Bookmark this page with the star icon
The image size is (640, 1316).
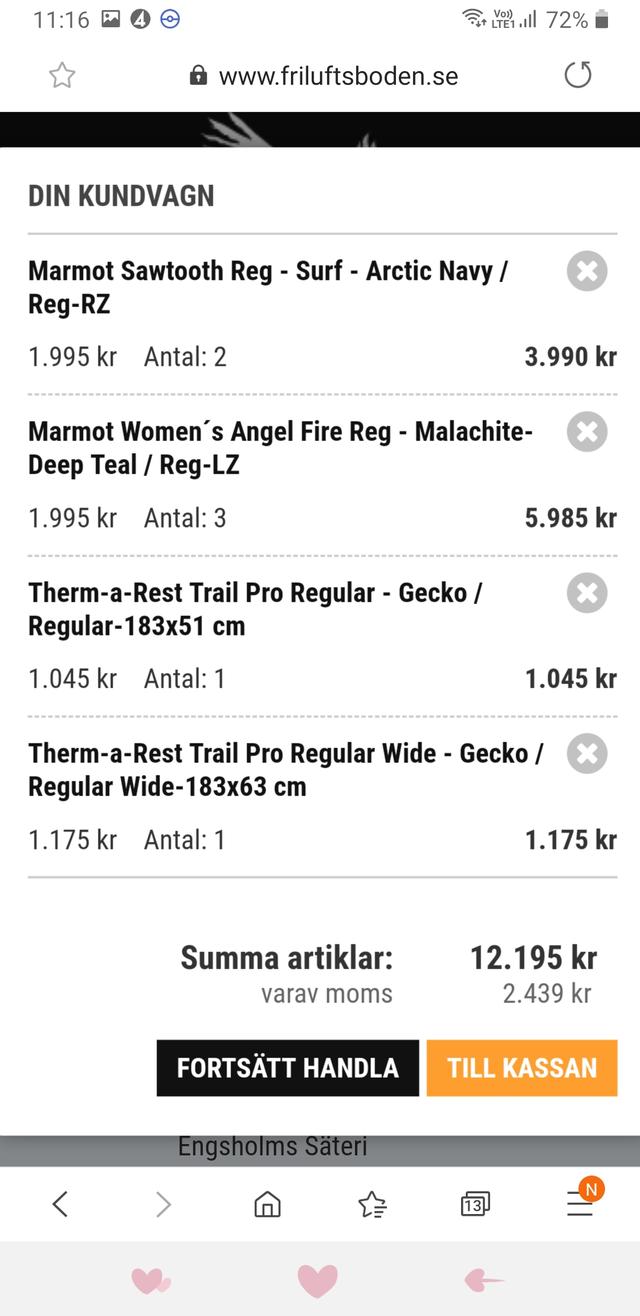click(62, 76)
